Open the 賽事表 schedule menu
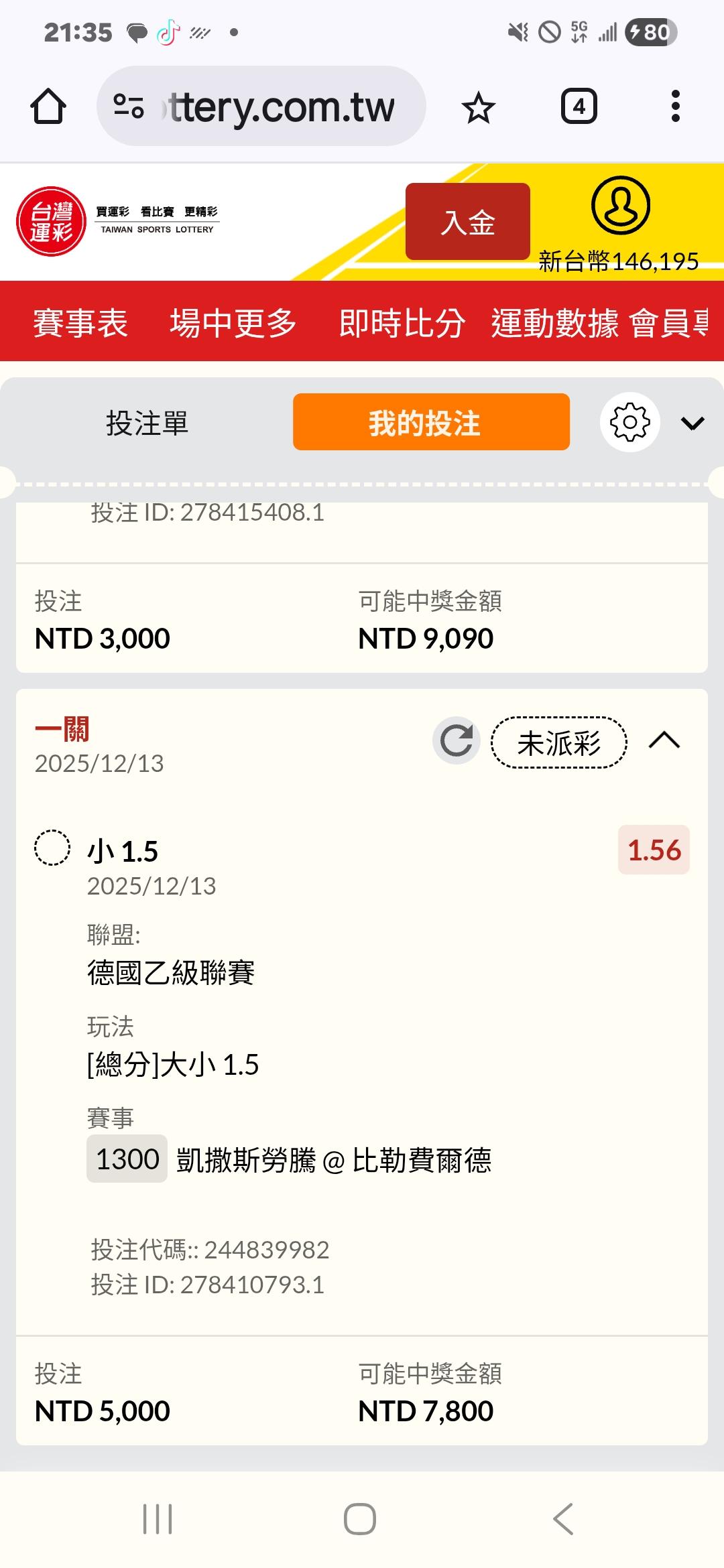Image resolution: width=724 pixels, height=1568 pixels. (80, 323)
